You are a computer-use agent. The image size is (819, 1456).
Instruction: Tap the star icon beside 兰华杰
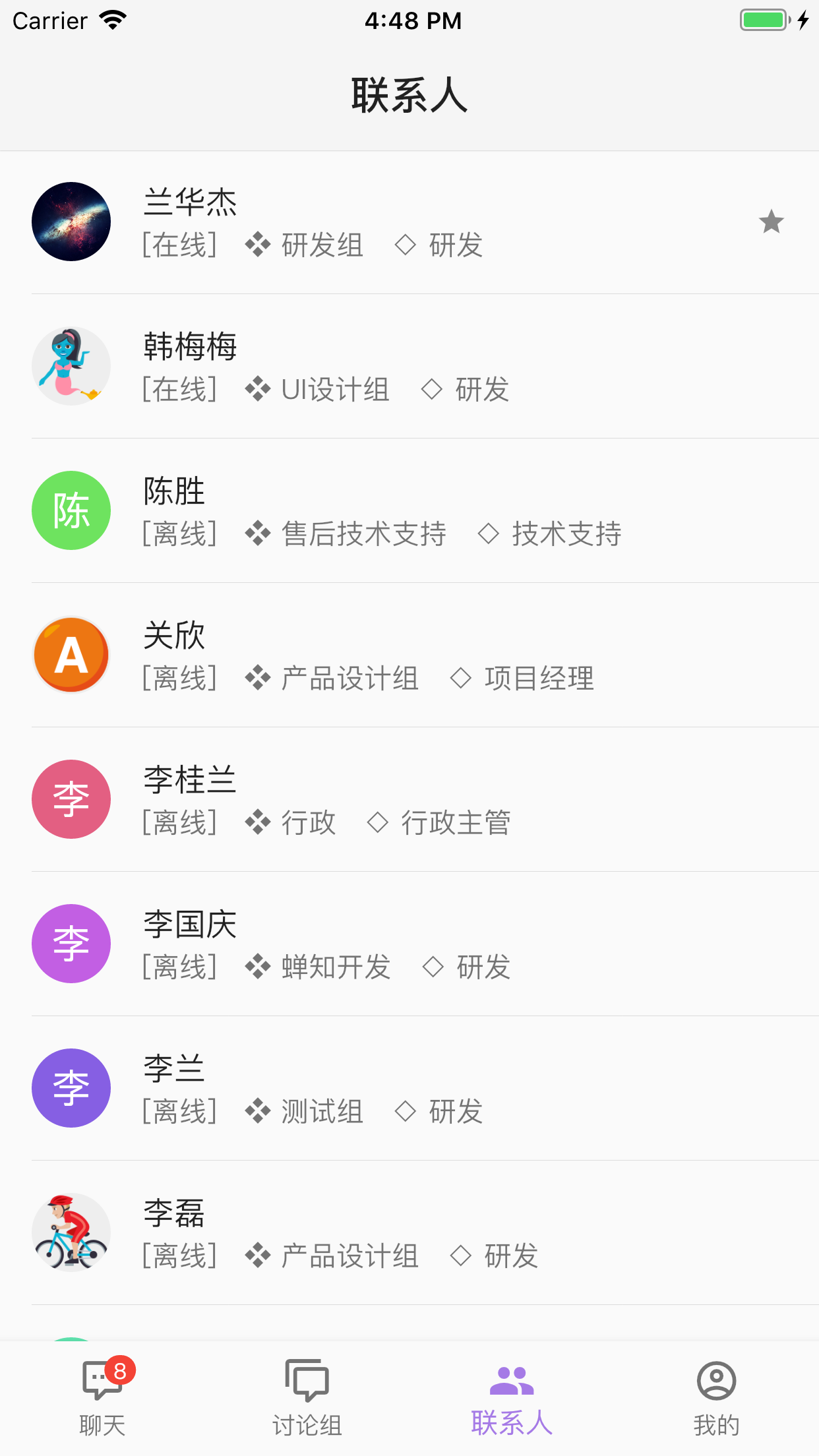click(771, 222)
